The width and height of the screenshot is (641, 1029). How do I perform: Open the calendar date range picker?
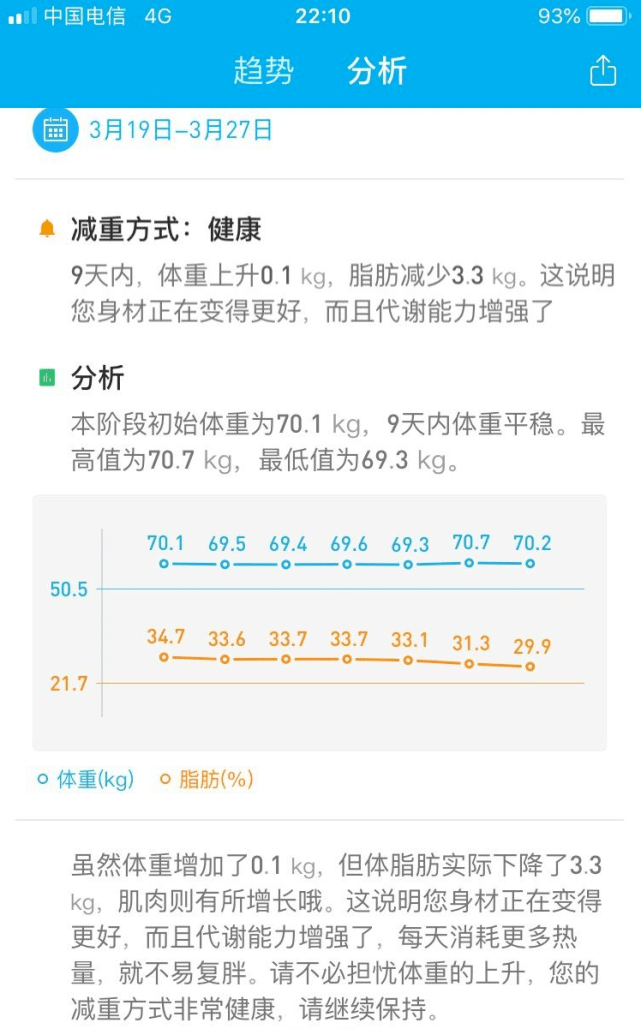click(56, 130)
